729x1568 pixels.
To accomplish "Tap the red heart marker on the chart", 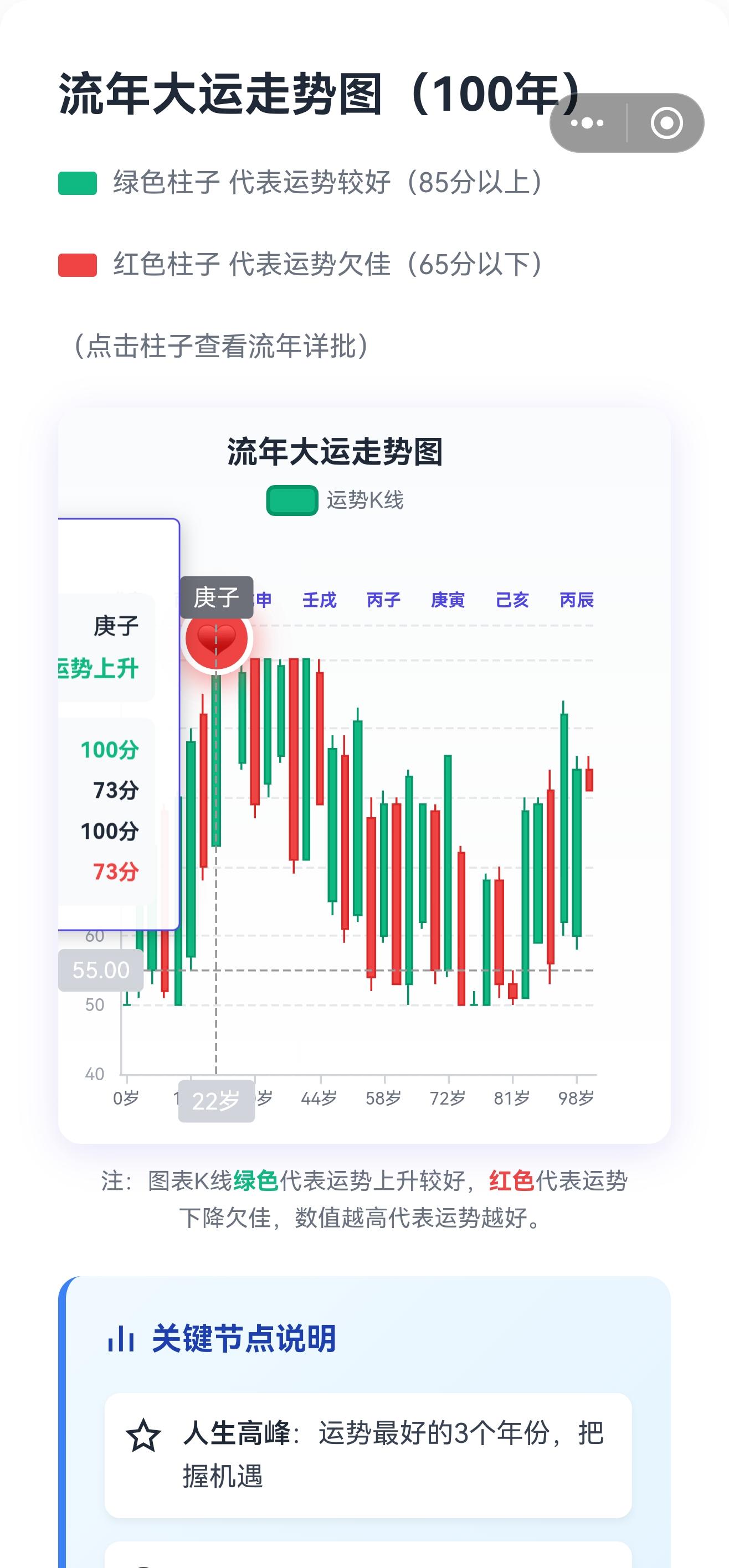I will 216,638.
